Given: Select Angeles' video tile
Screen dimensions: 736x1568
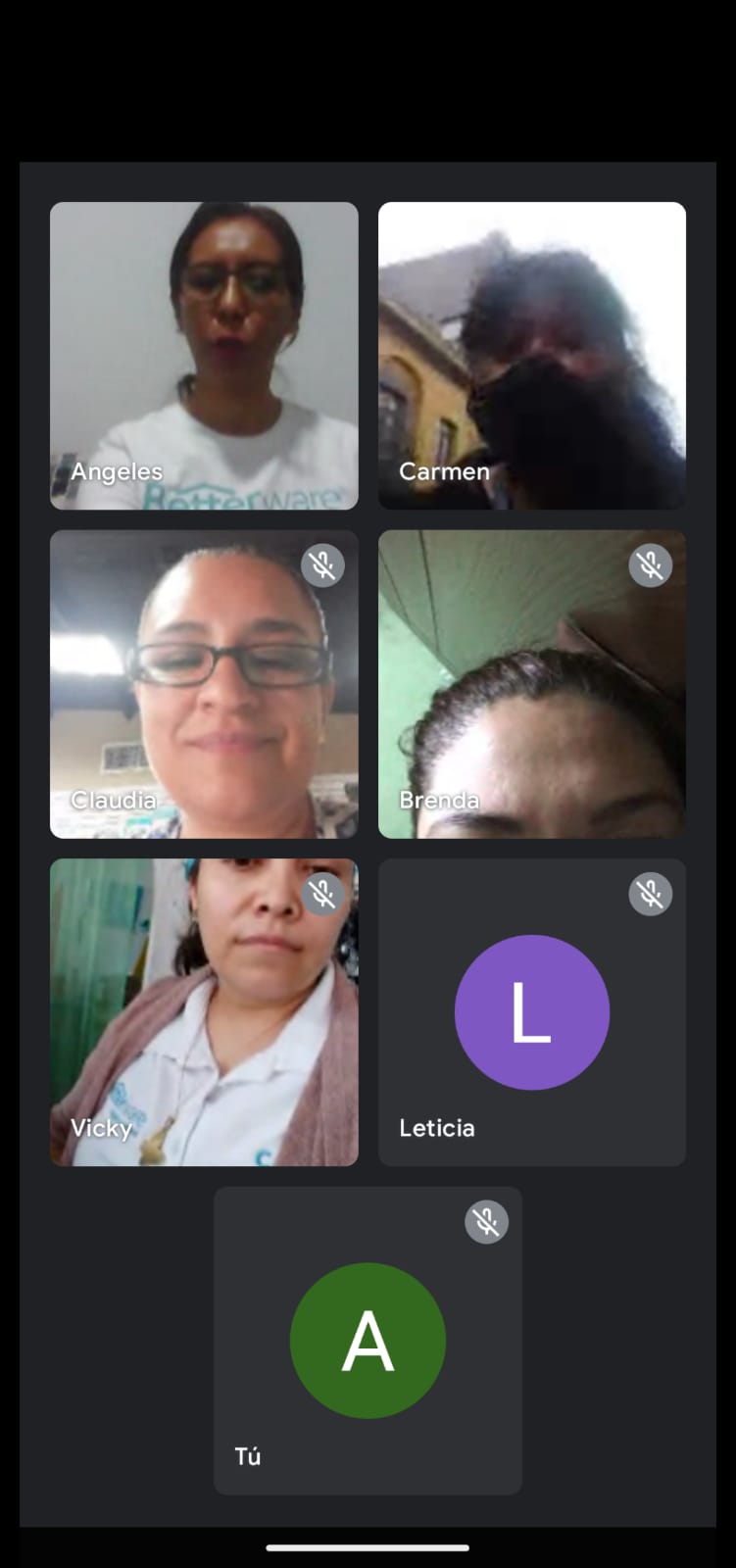Looking at the screenshot, I should 204,355.
